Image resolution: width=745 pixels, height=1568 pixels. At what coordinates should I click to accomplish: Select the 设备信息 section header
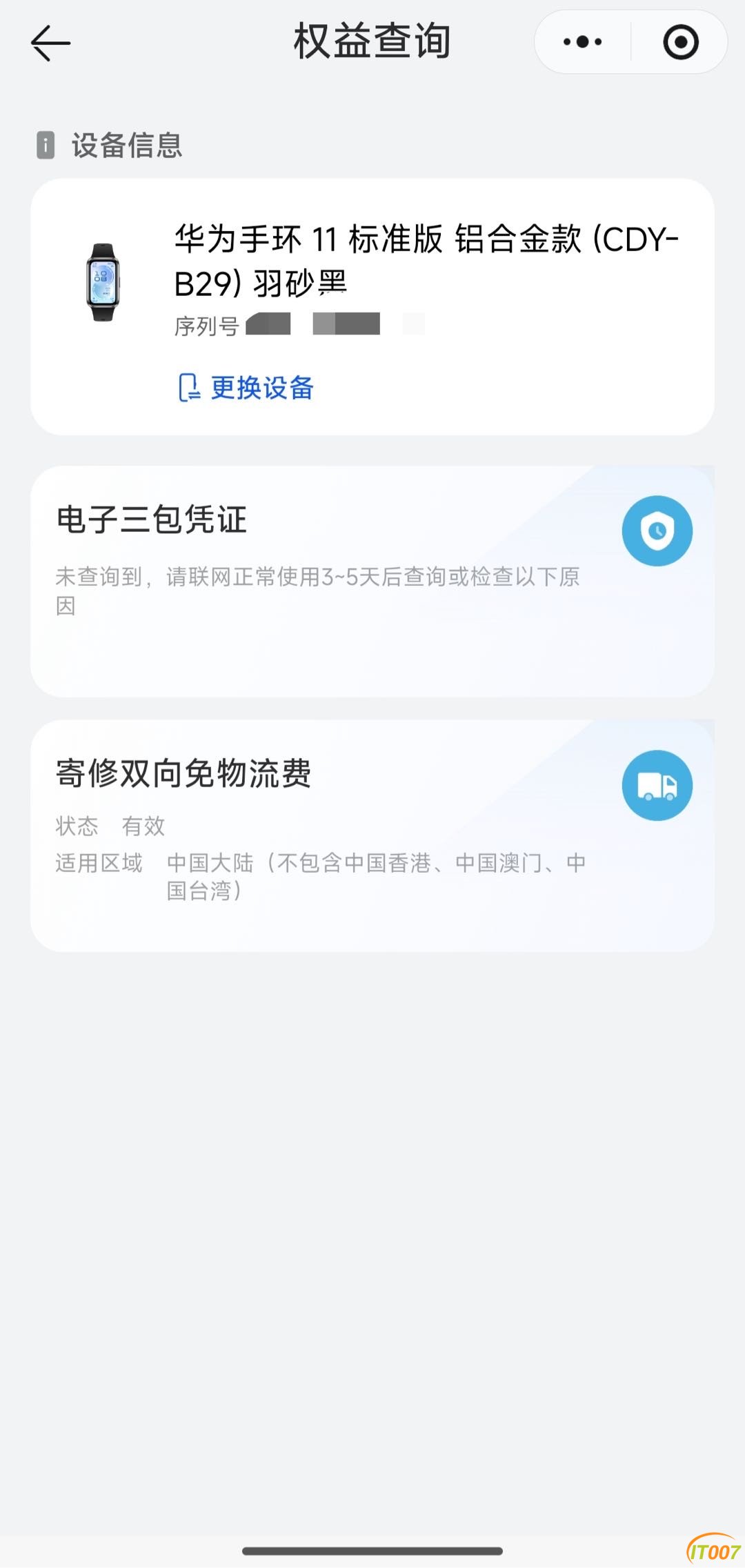[x=124, y=146]
